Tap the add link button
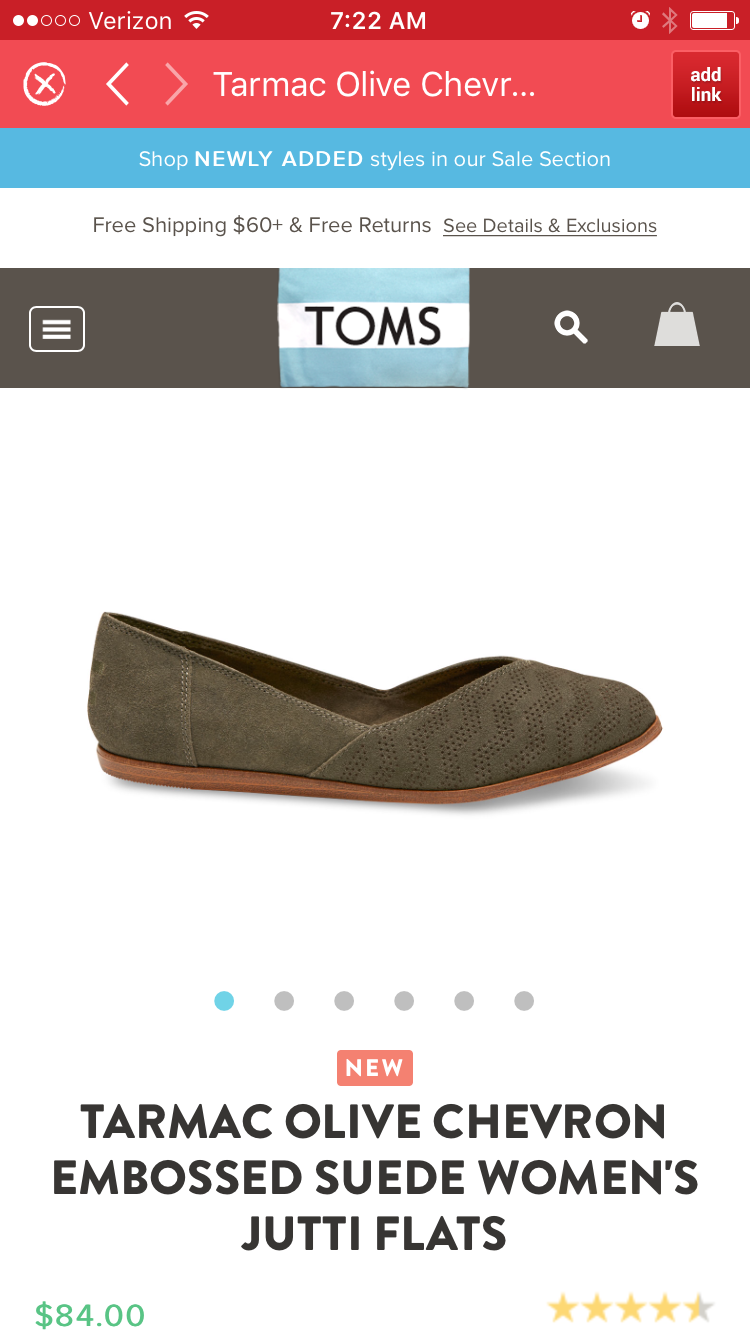The image size is (750, 1334). [705, 85]
